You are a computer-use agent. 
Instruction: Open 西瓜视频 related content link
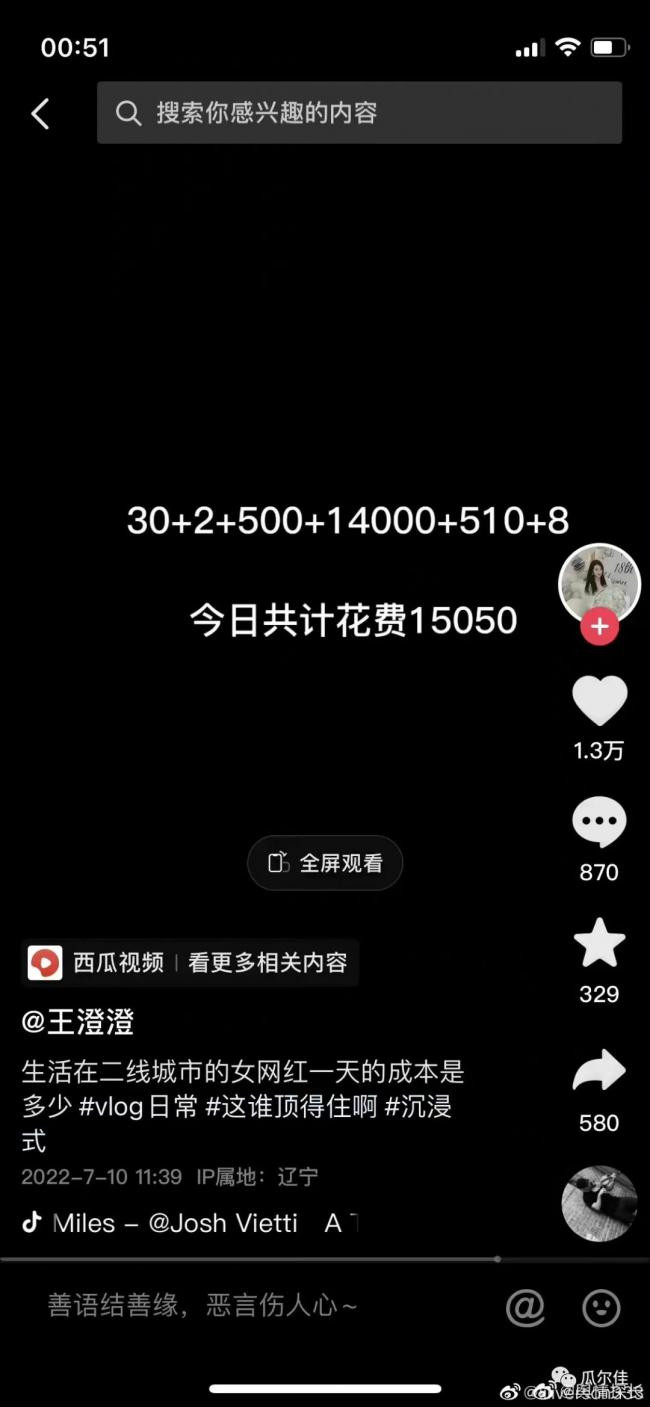tap(190, 963)
